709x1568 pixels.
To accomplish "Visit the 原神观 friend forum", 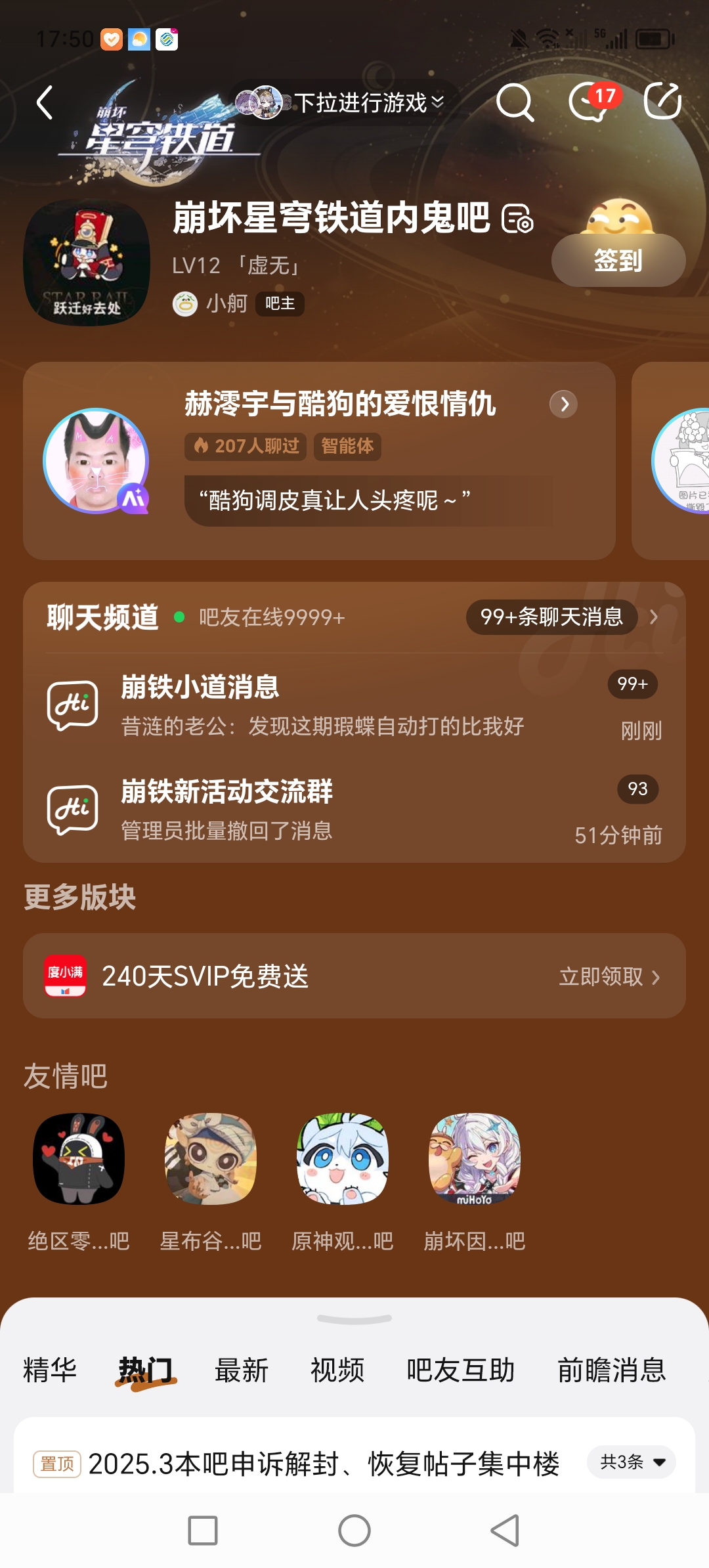I will (343, 1181).
